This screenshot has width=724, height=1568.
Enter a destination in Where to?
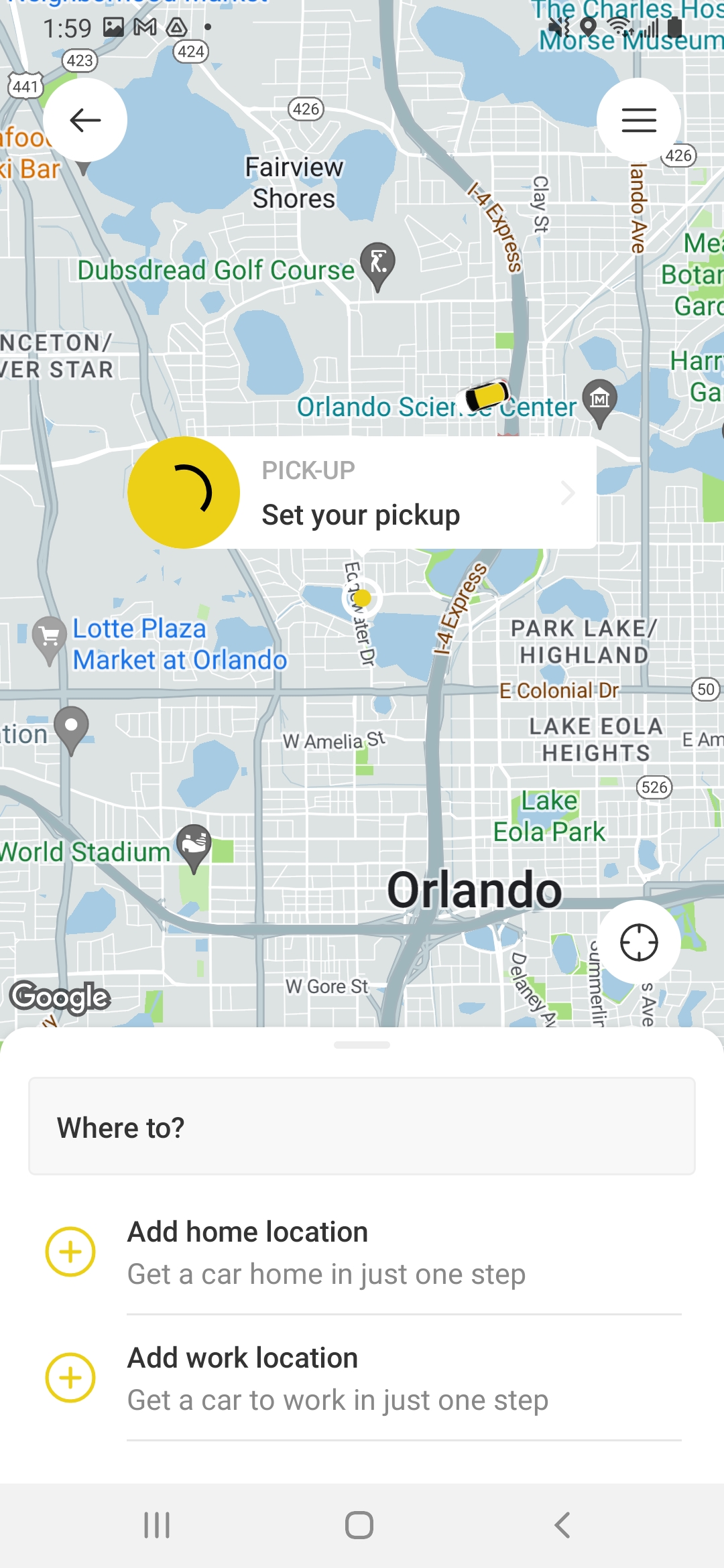pyautogui.click(x=362, y=1126)
